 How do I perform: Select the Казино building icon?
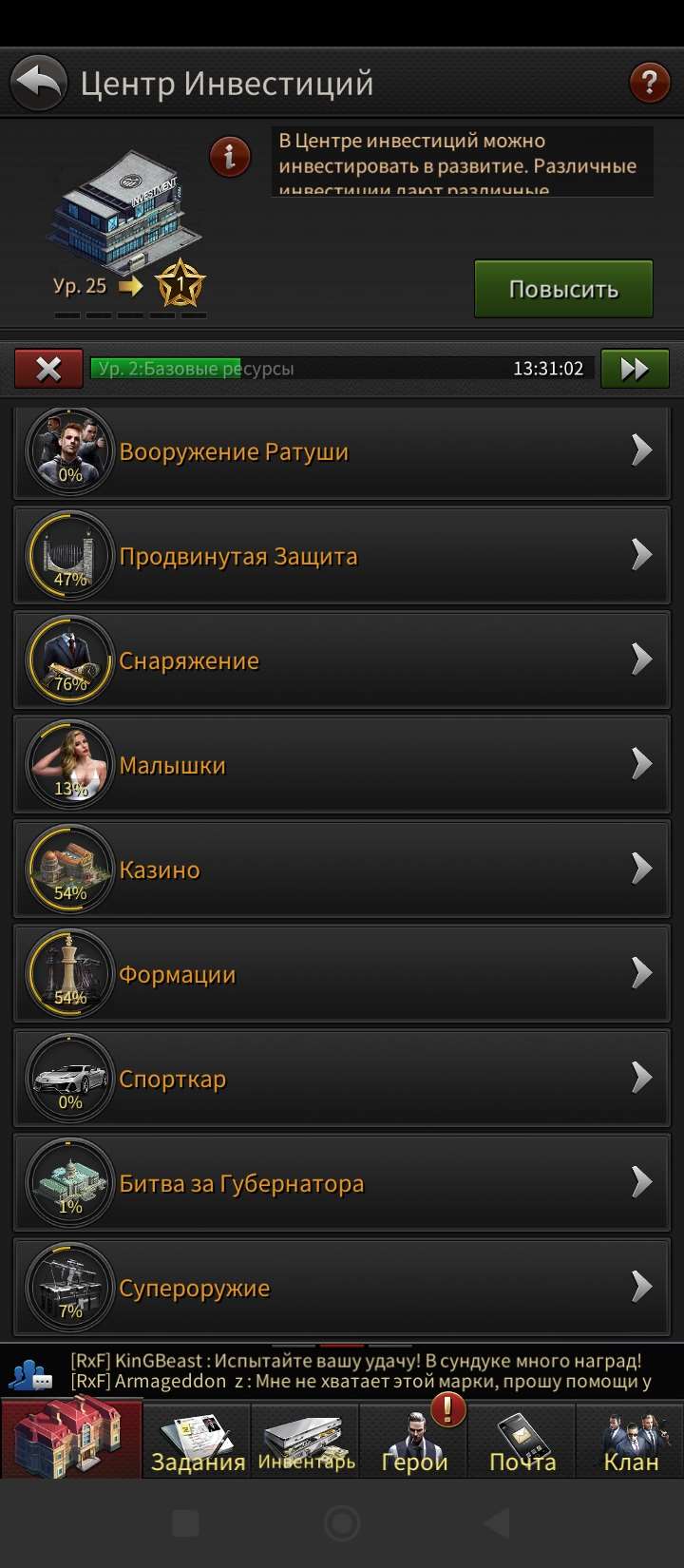(x=68, y=867)
